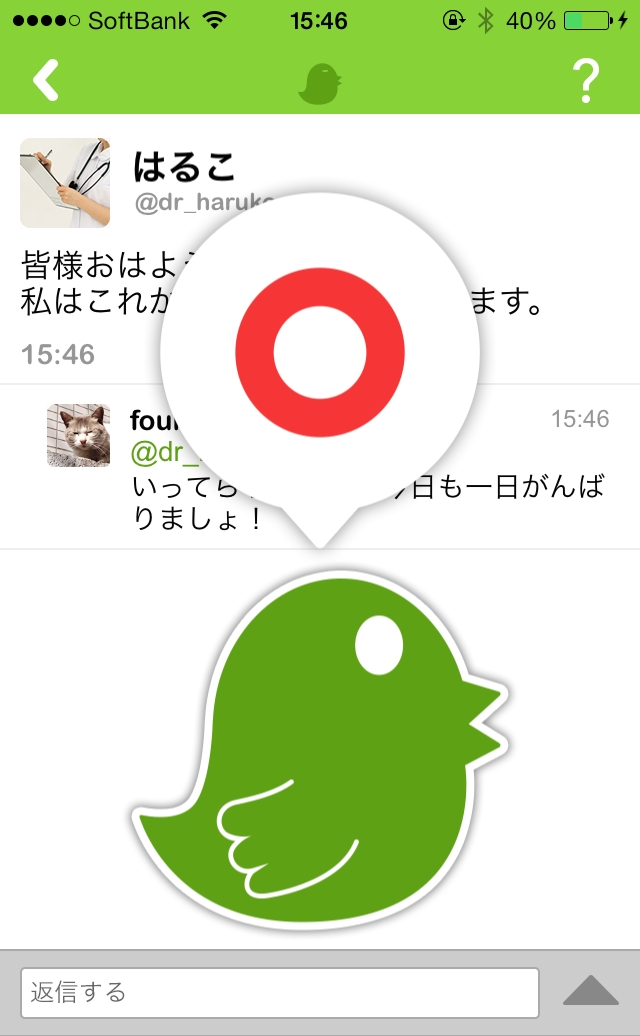The height and width of the screenshot is (1036, 640).
Task: Expand the panel with the up triangle
Action: coord(591,991)
